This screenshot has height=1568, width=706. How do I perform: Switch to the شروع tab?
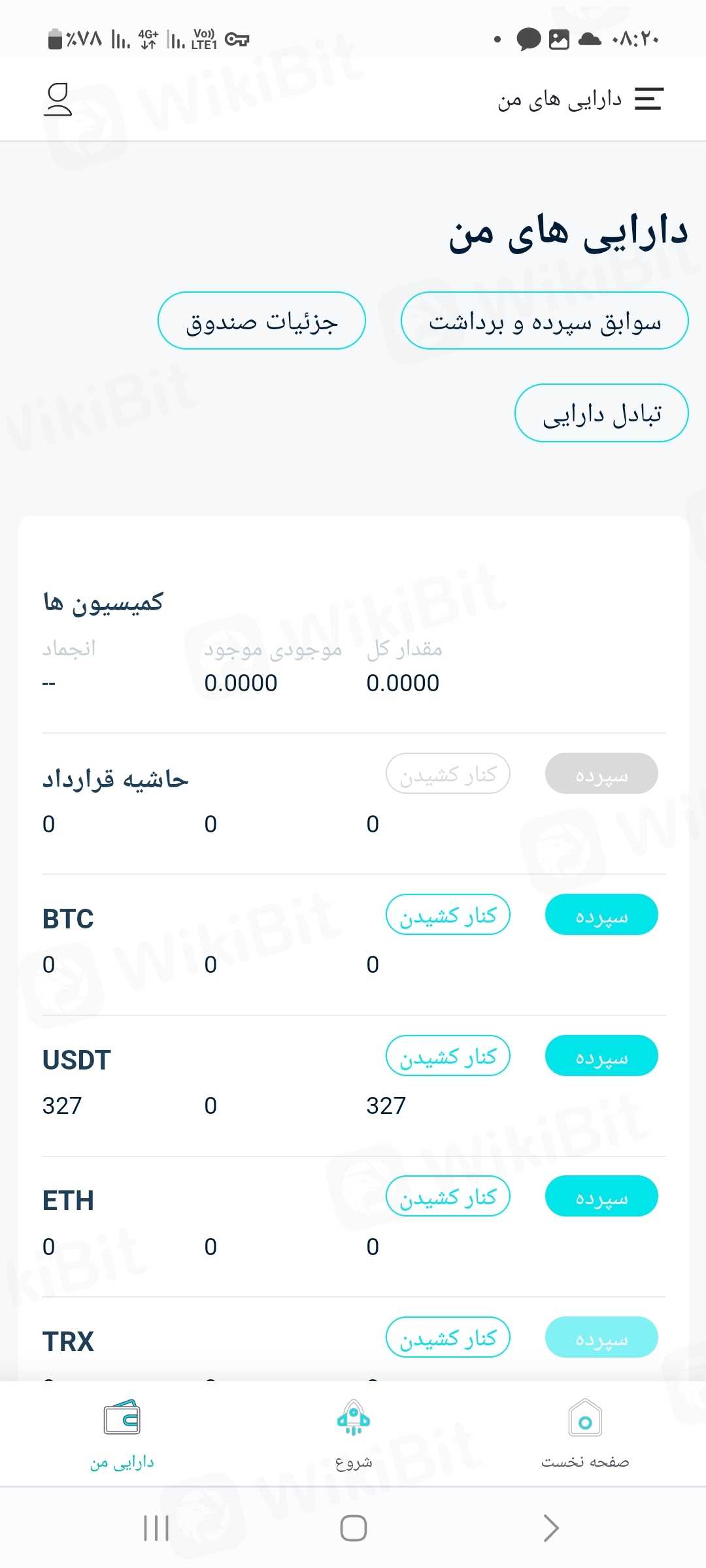[353, 1434]
